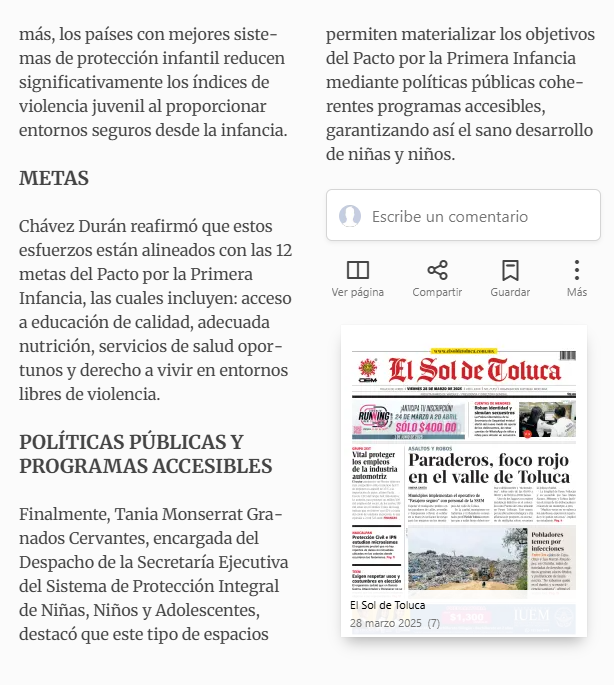Open Ver página view
The image size is (614, 685).
pyautogui.click(x=357, y=278)
